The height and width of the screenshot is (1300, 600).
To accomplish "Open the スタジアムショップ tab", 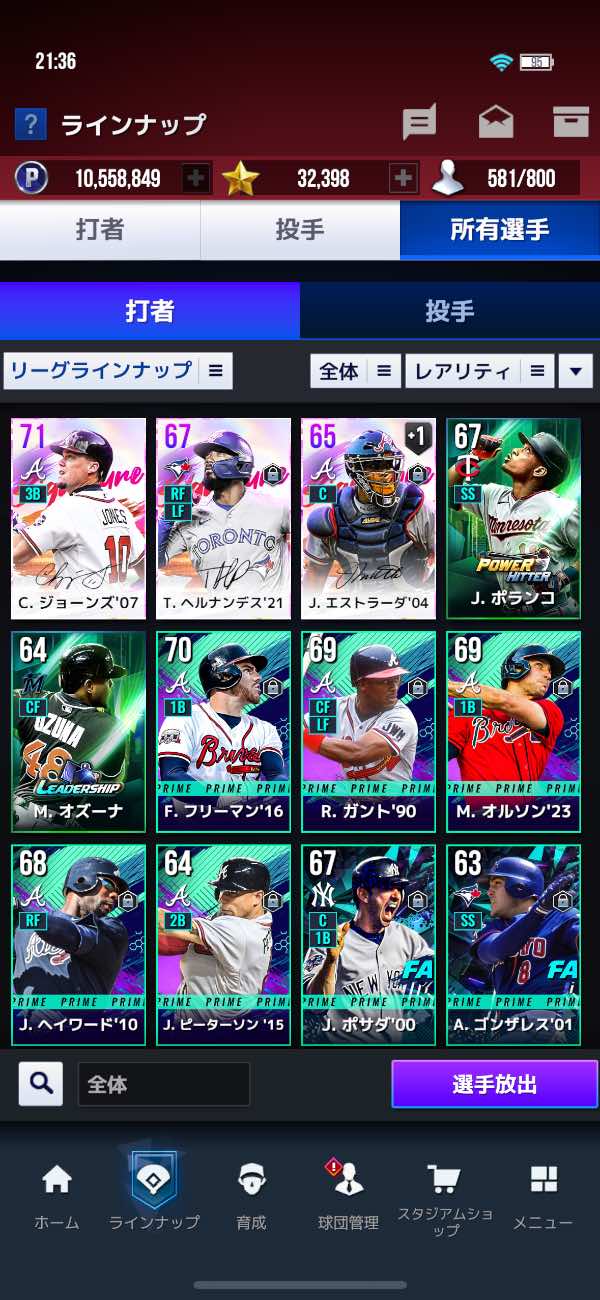I will pos(445,1199).
